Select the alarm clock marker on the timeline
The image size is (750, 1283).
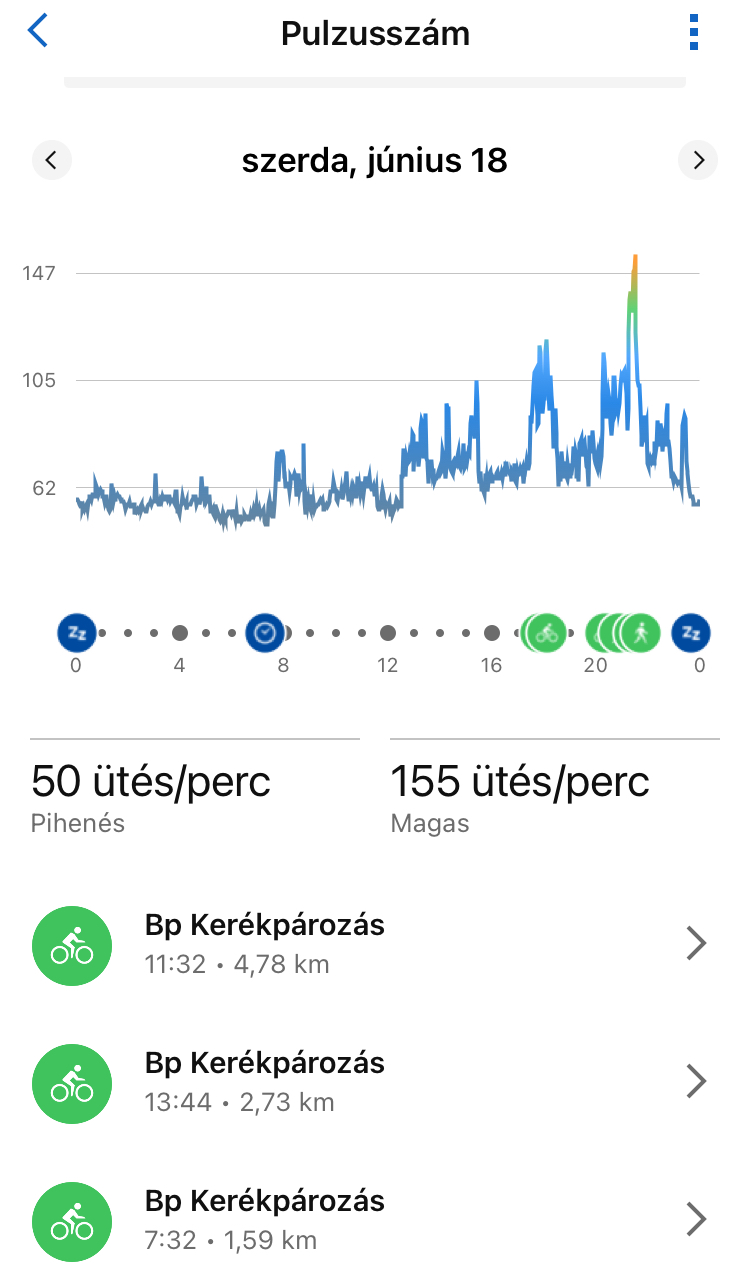265,633
